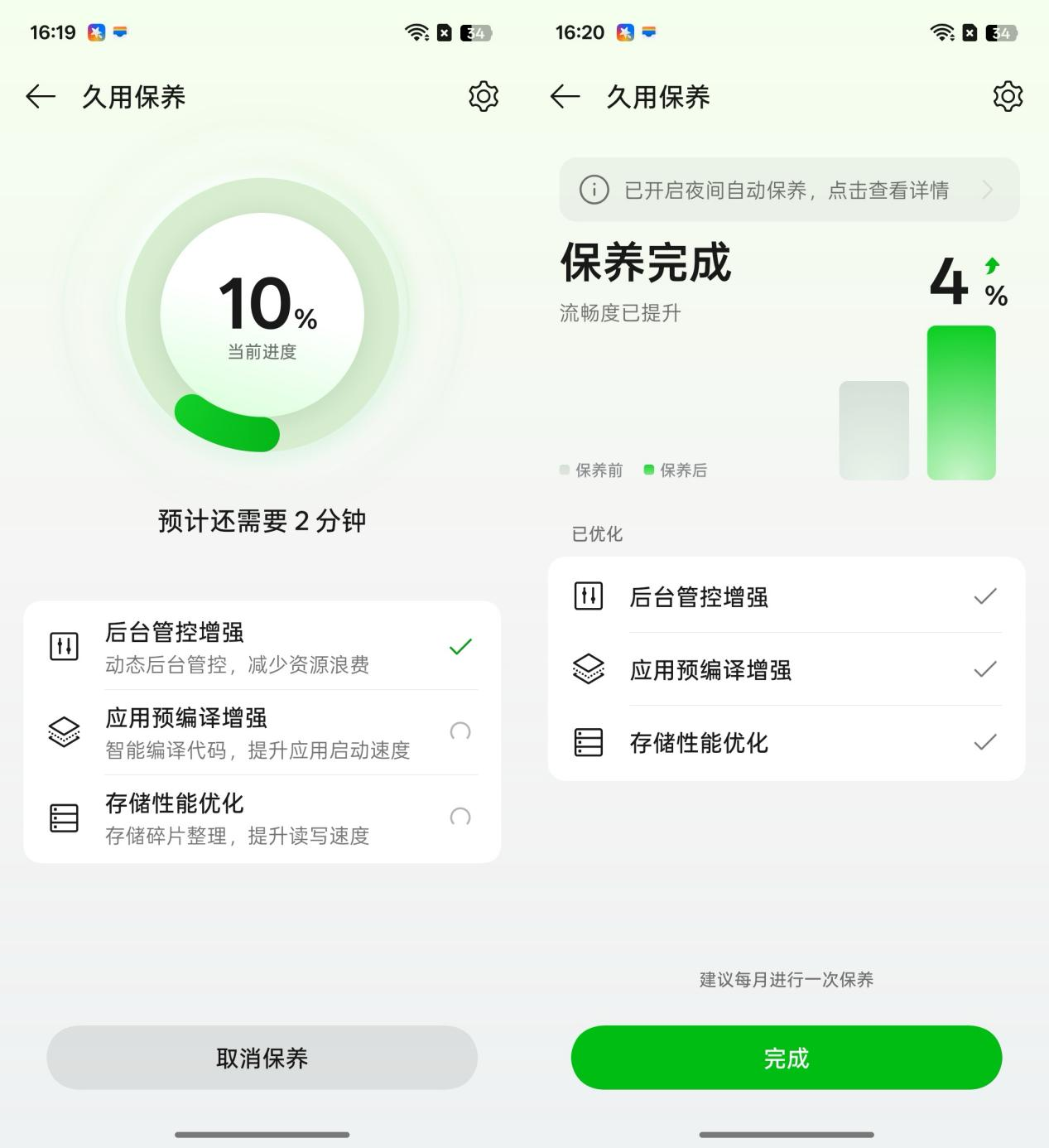
Task: Click the 后台管控增强 icon in 已优化 list
Action: point(589,596)
